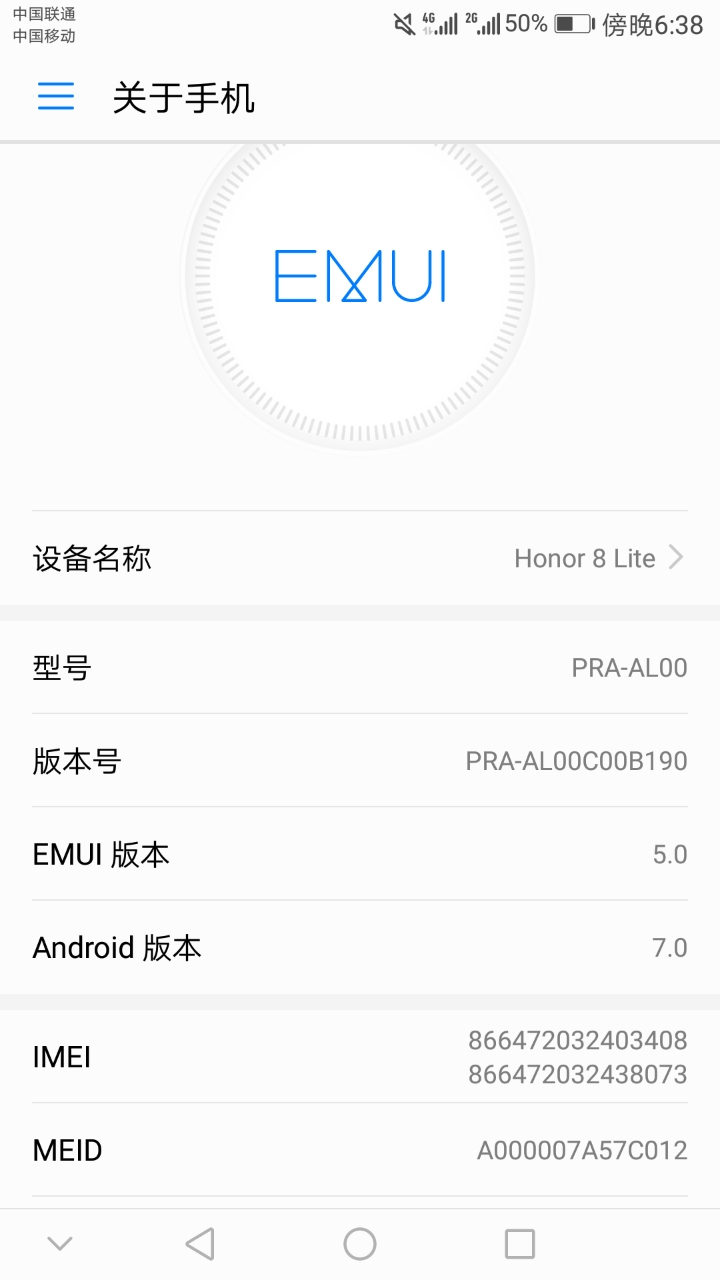Open the recent apps overview
720x1280 pixels.
coord(520,1243)
